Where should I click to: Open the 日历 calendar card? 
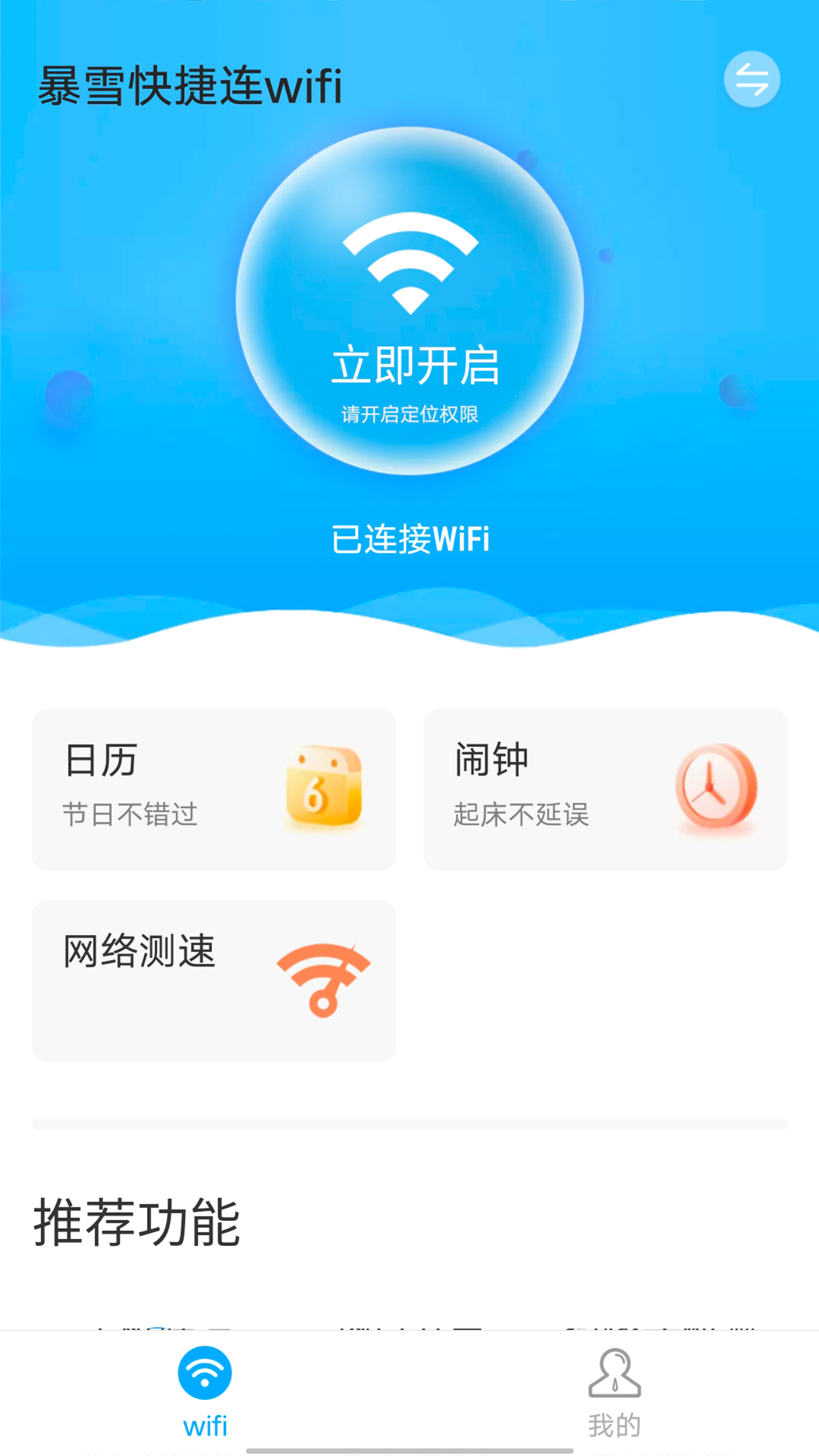[x=212, y=789]
